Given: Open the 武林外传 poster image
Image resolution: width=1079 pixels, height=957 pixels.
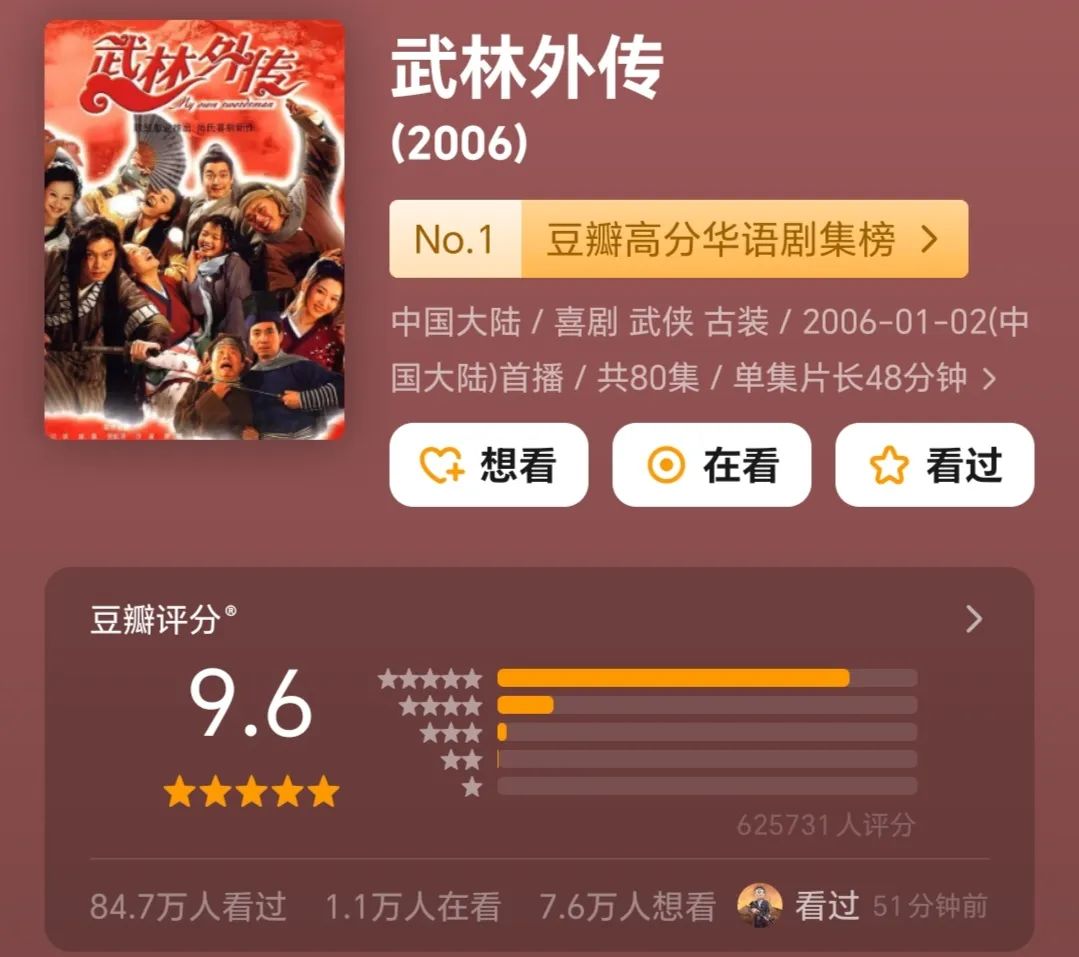Looking at the screenshot, I should point(194,230).
